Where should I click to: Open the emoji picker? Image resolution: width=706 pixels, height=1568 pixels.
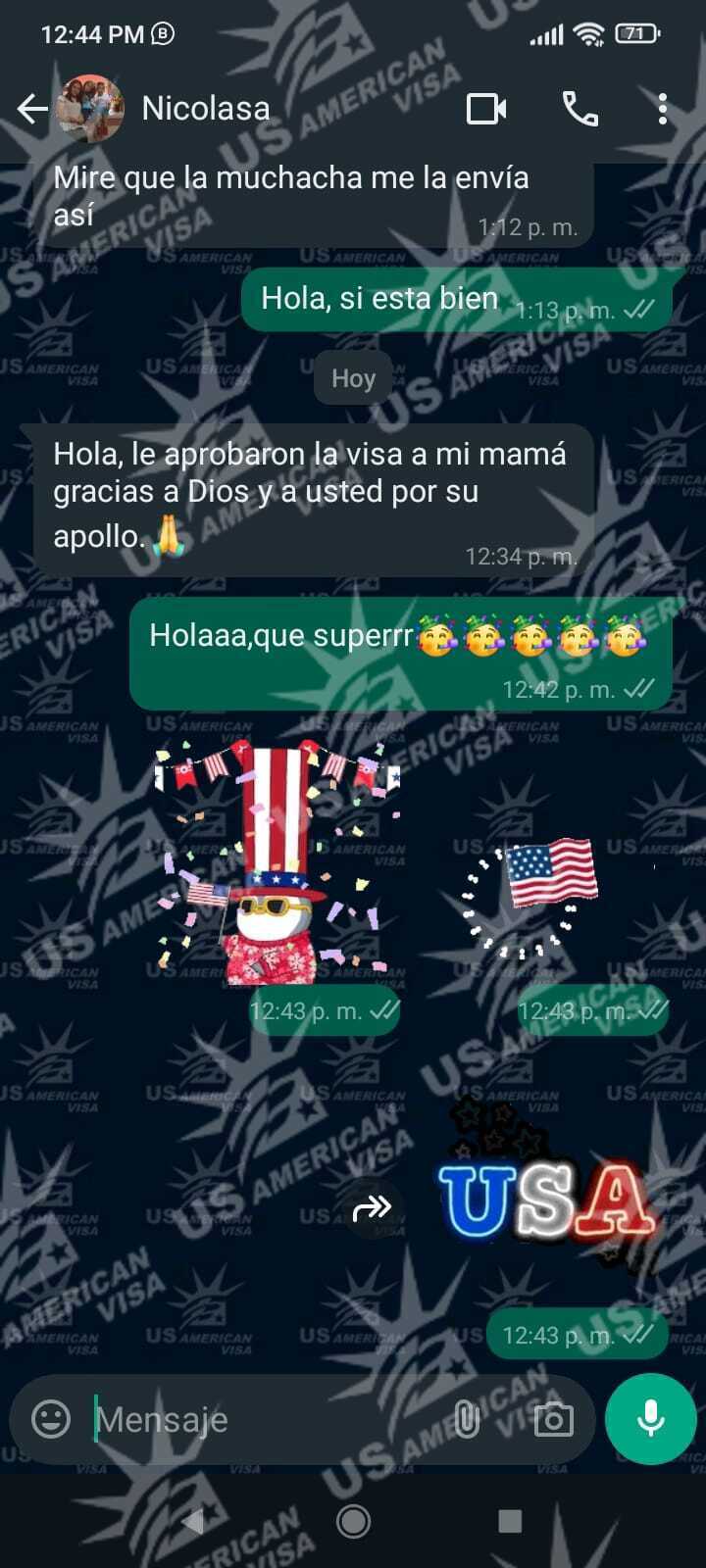click(51, 1418)
